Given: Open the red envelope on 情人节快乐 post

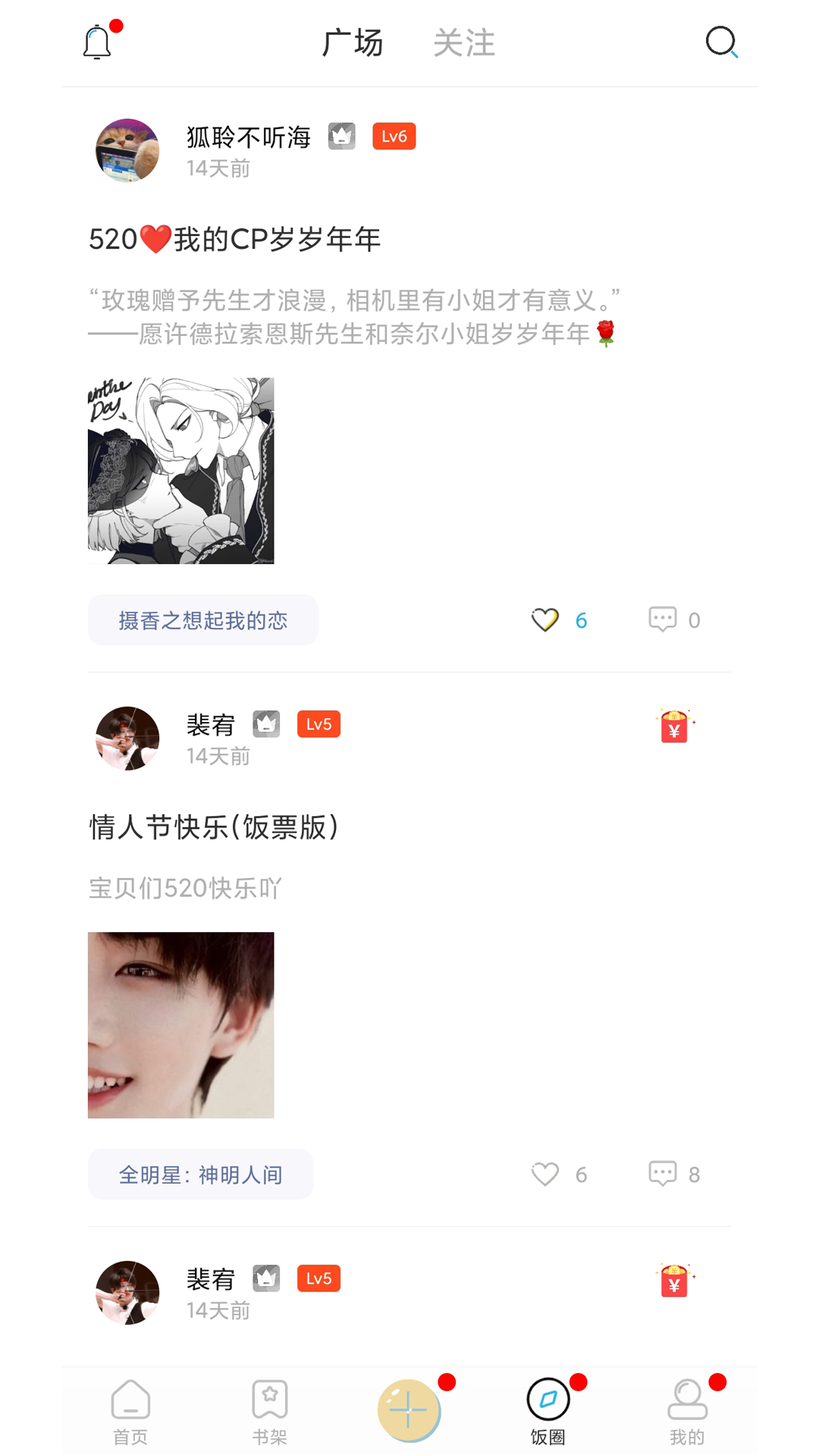Looking at the screenshot, I should click(673, 726).
